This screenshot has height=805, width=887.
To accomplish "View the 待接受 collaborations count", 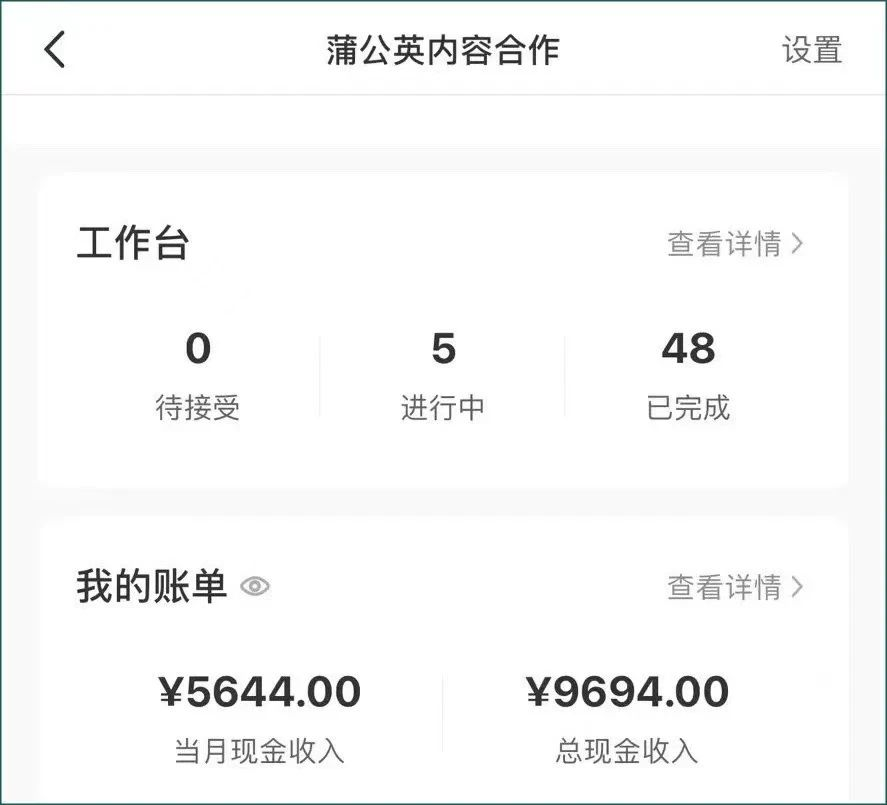I will coord(198,374).
